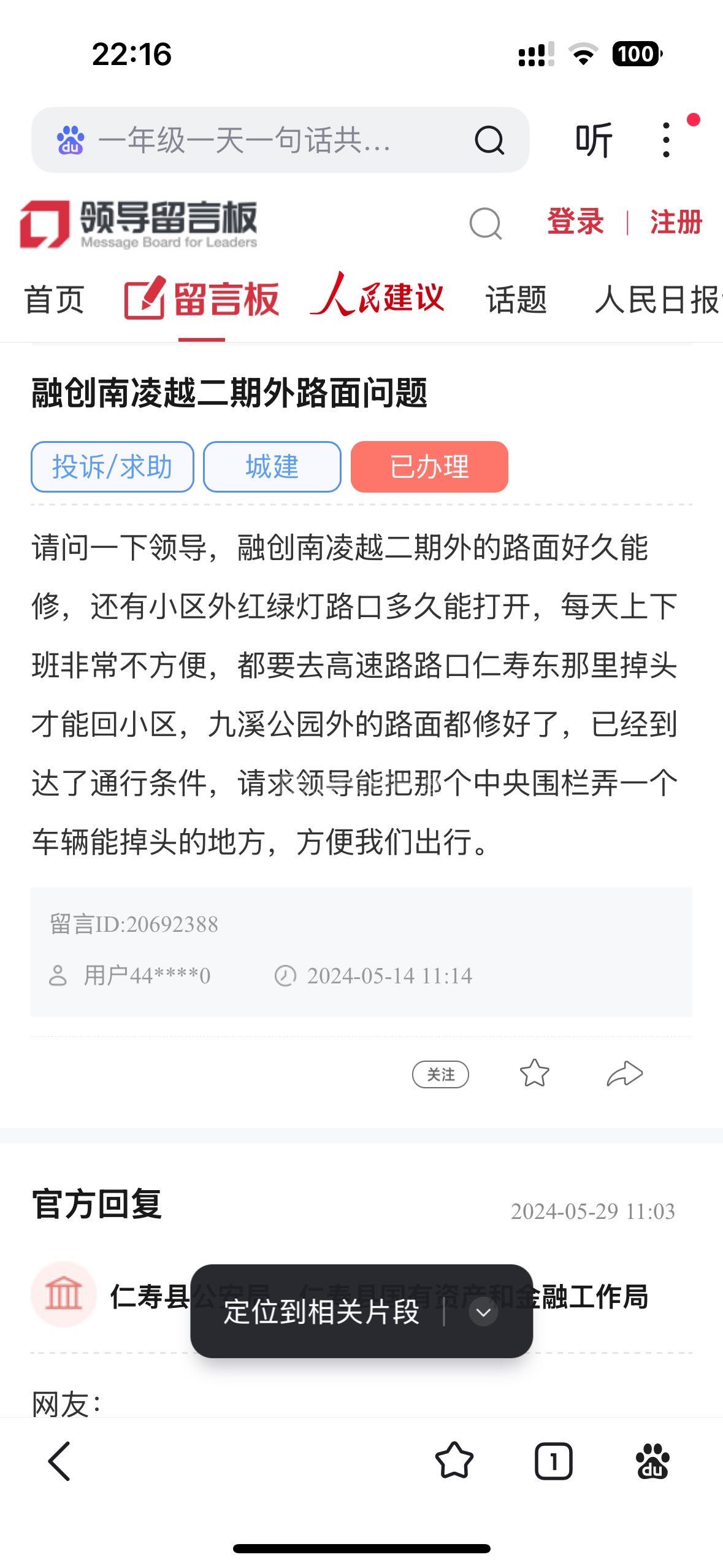Tap 定位到相关片段 to jump to passage
Viewport: 723px width, 1568px height.
321,1312
